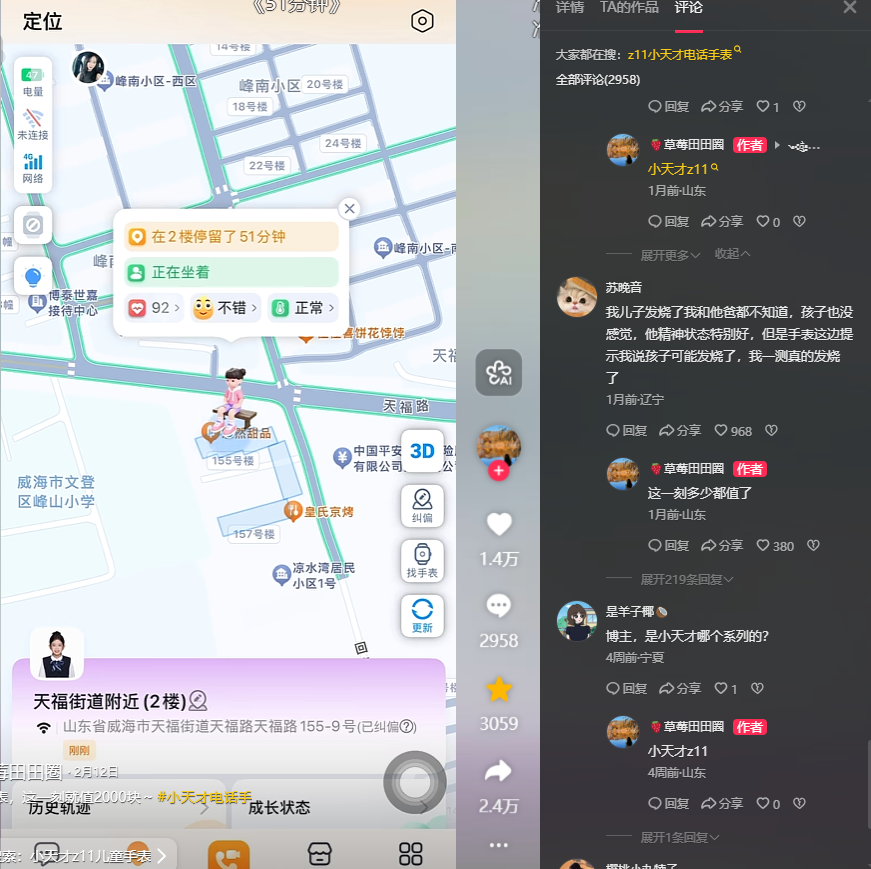
Task: Close the comments side panel
Action: point(849,7)
